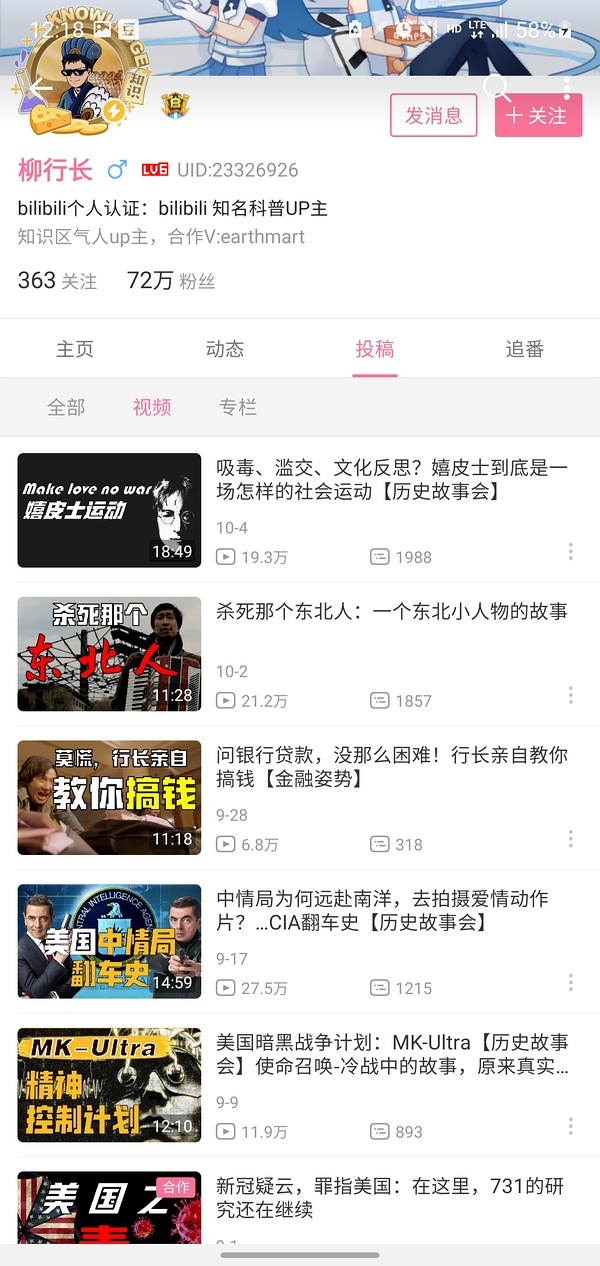The width and height of the screenshot is (600, 1266).
Task: Open the 新冠疑云 video
Action: pos(390,1198)
